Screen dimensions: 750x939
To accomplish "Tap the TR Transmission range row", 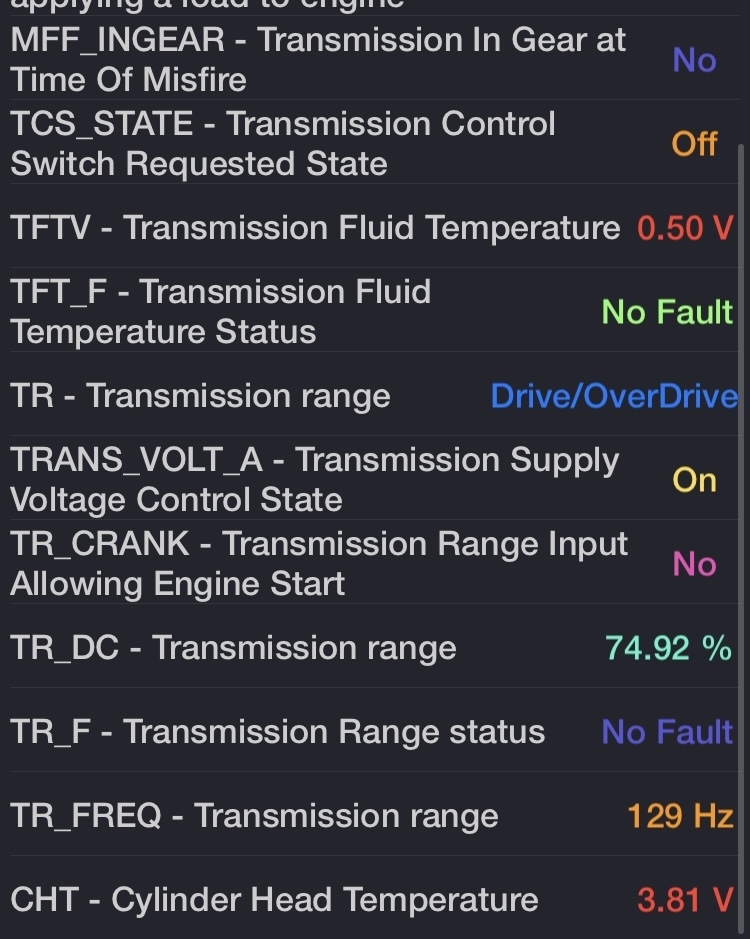I will click(x=200, y=396).
